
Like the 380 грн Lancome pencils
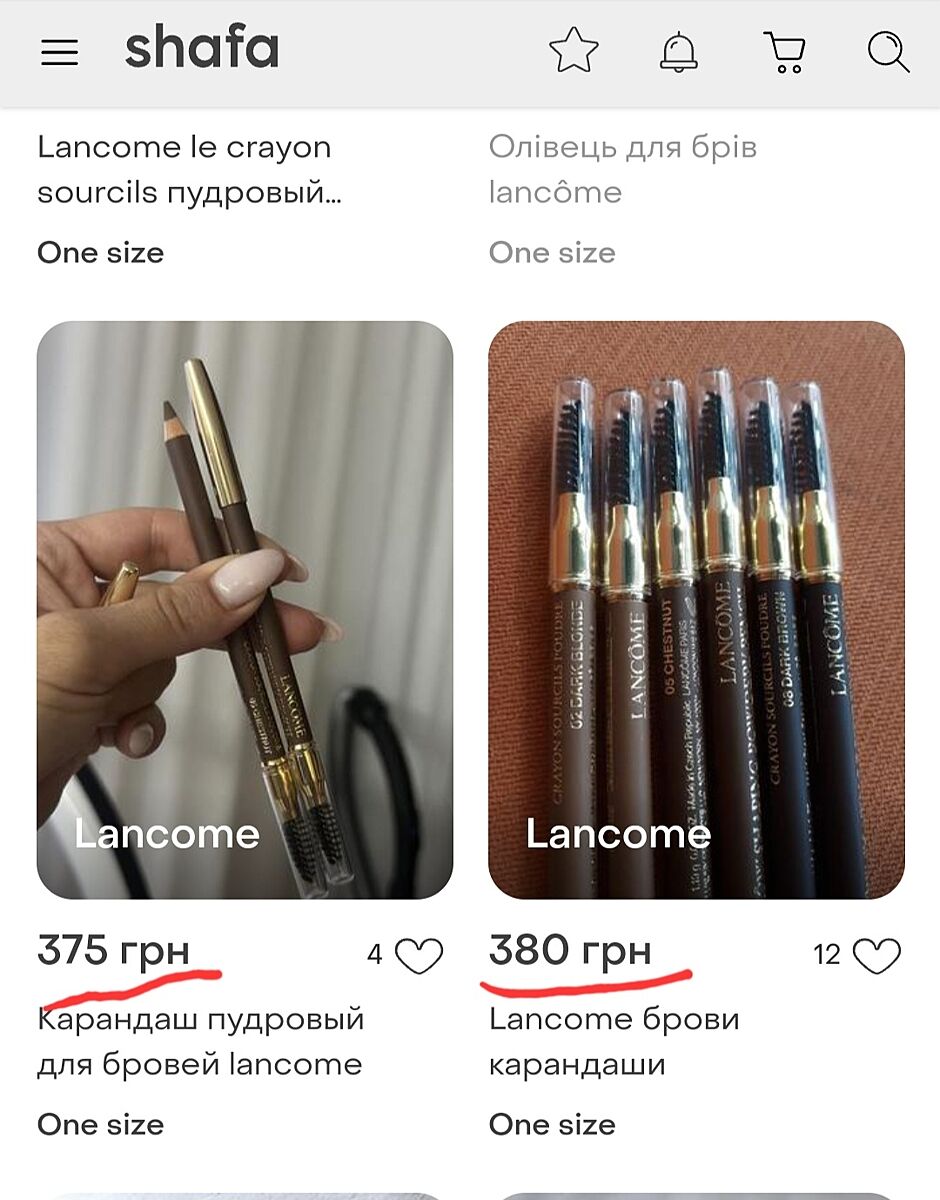(x=876, y=956)
